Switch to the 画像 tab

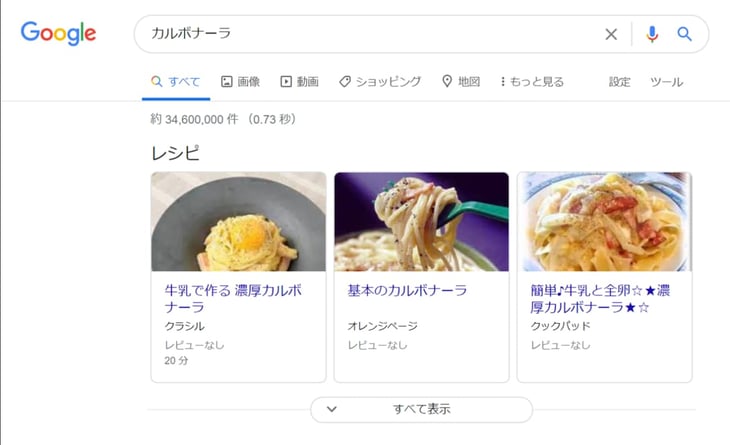click(240, 82)
